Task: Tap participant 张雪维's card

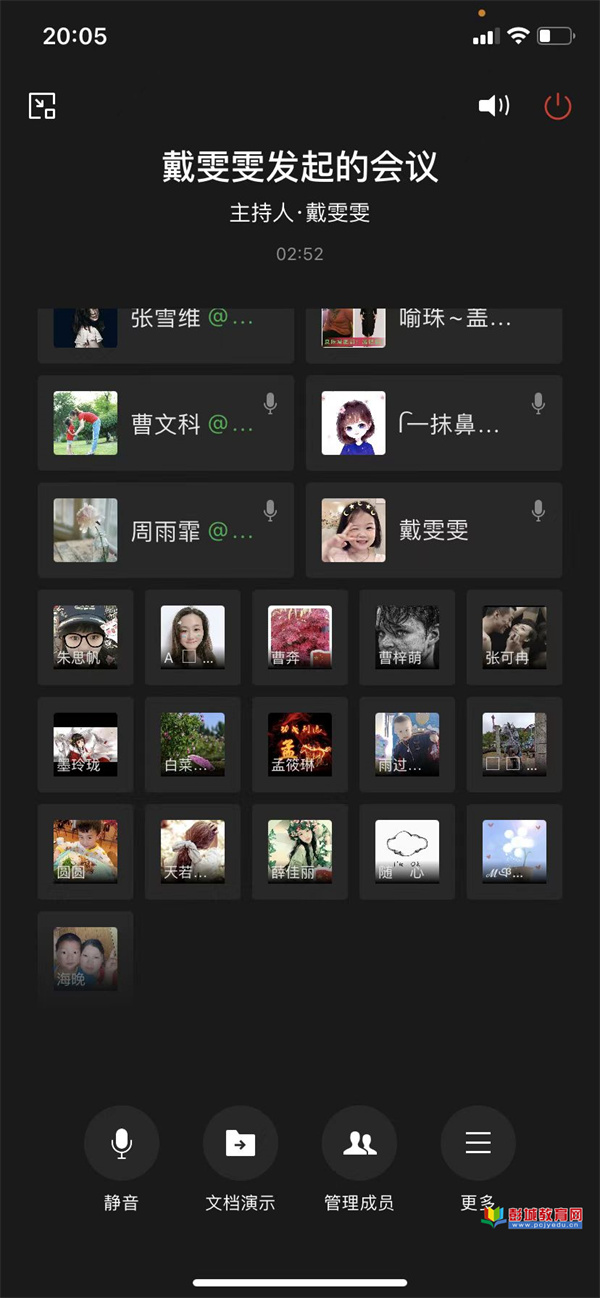Action: click(x=166, y=330)
